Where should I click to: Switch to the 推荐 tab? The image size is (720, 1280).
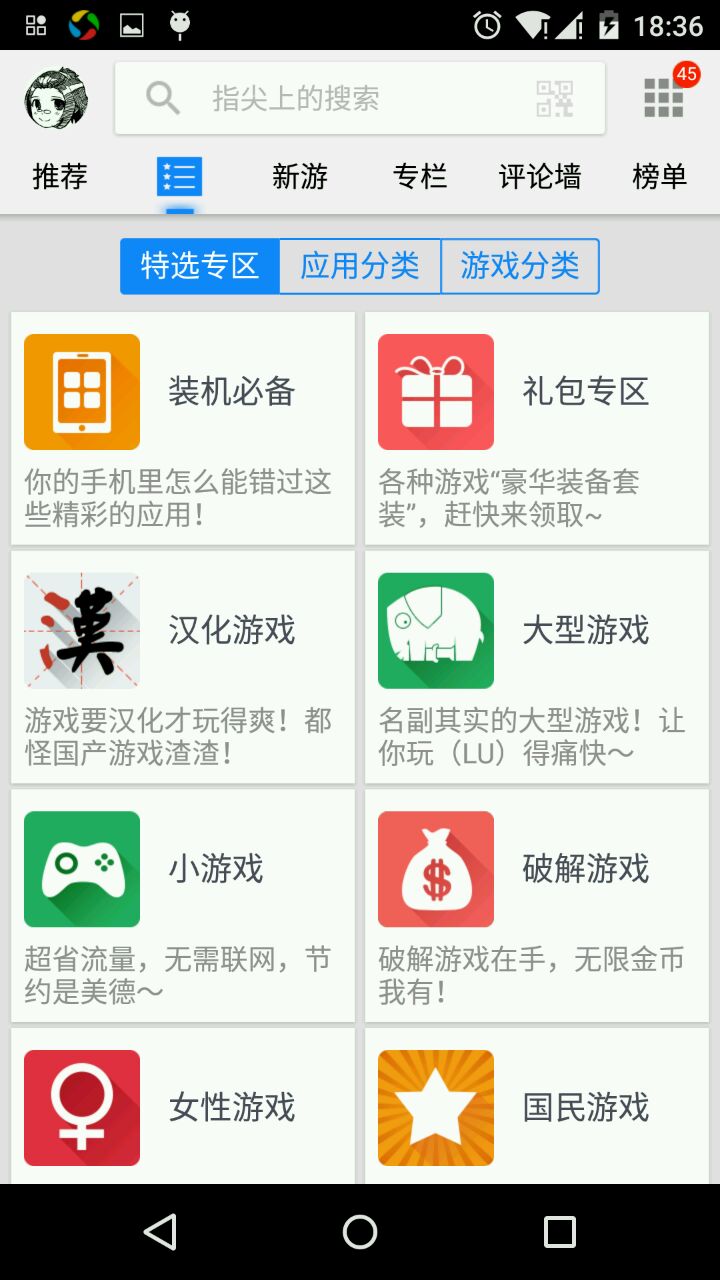coord(60,177)
